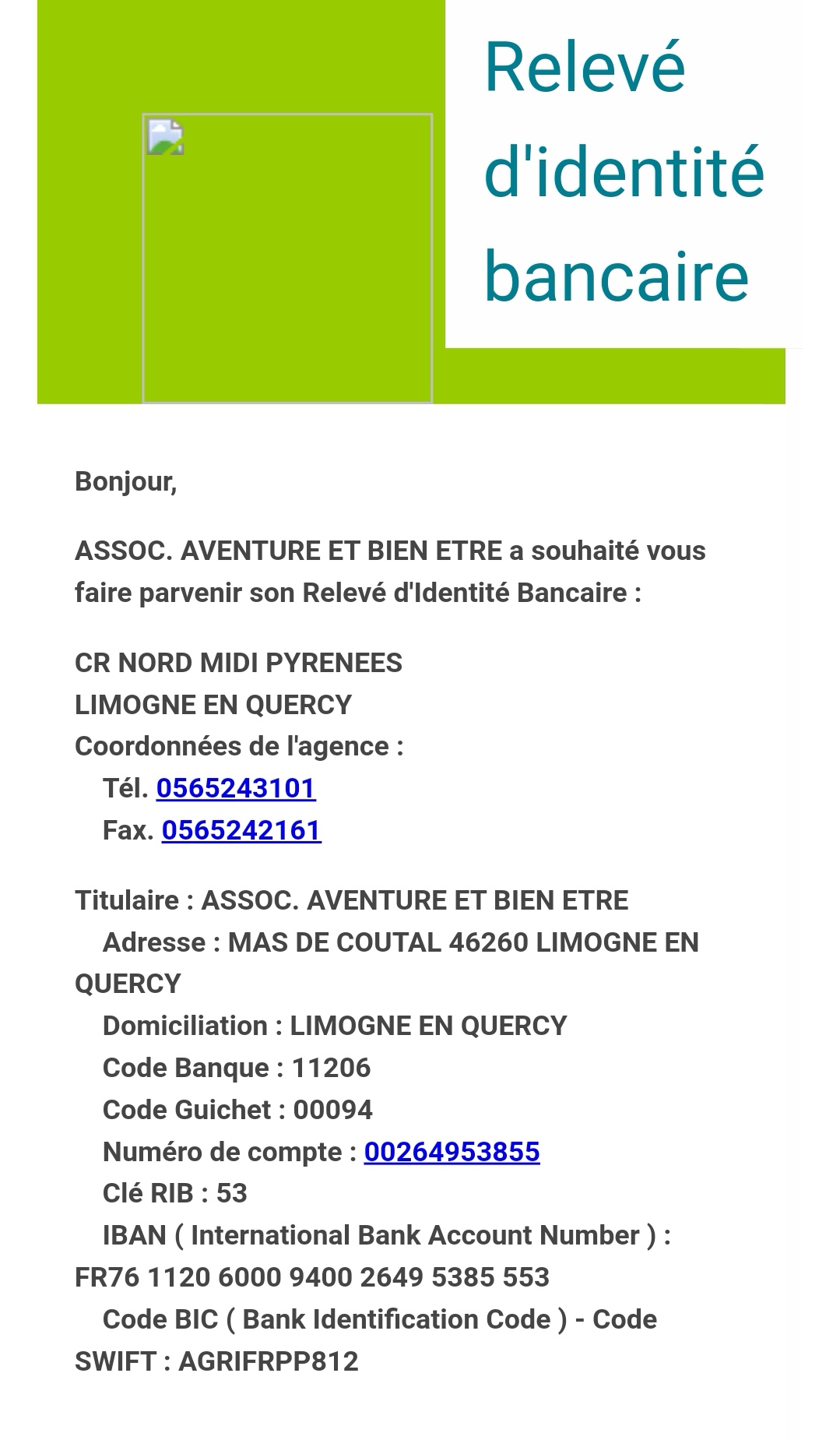The height and width of the screenshot is (1440, 840).
Task: Tap the fax number 0565242161 link
Action: 241,830
